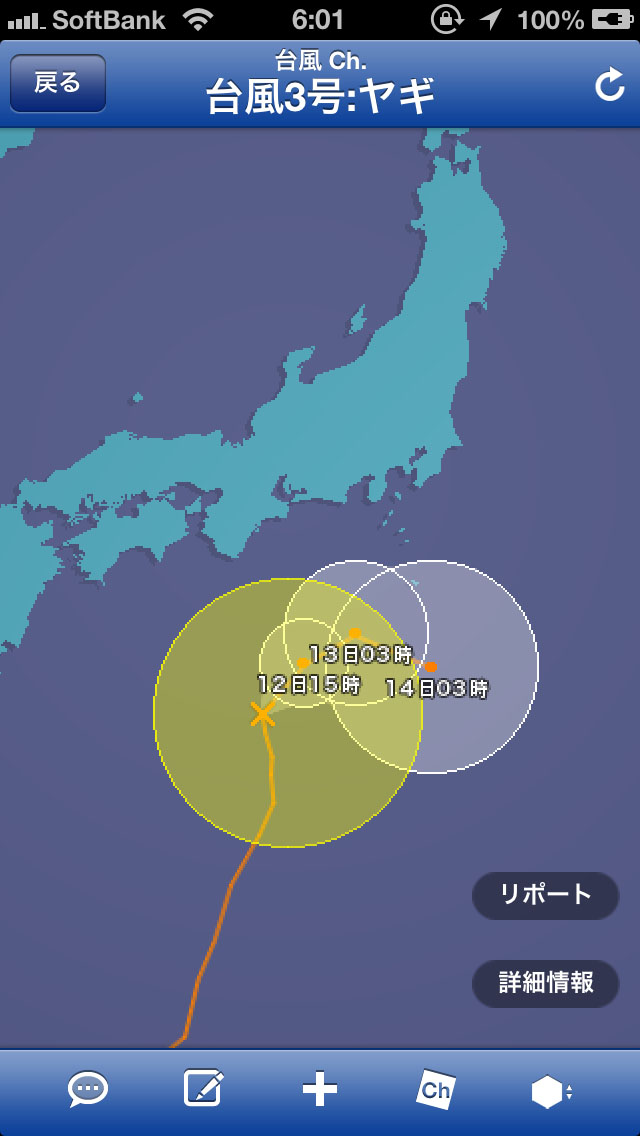Refresh the typhoon map
The height and width of the screenshot is (1136, 640).
click(609, 86)
